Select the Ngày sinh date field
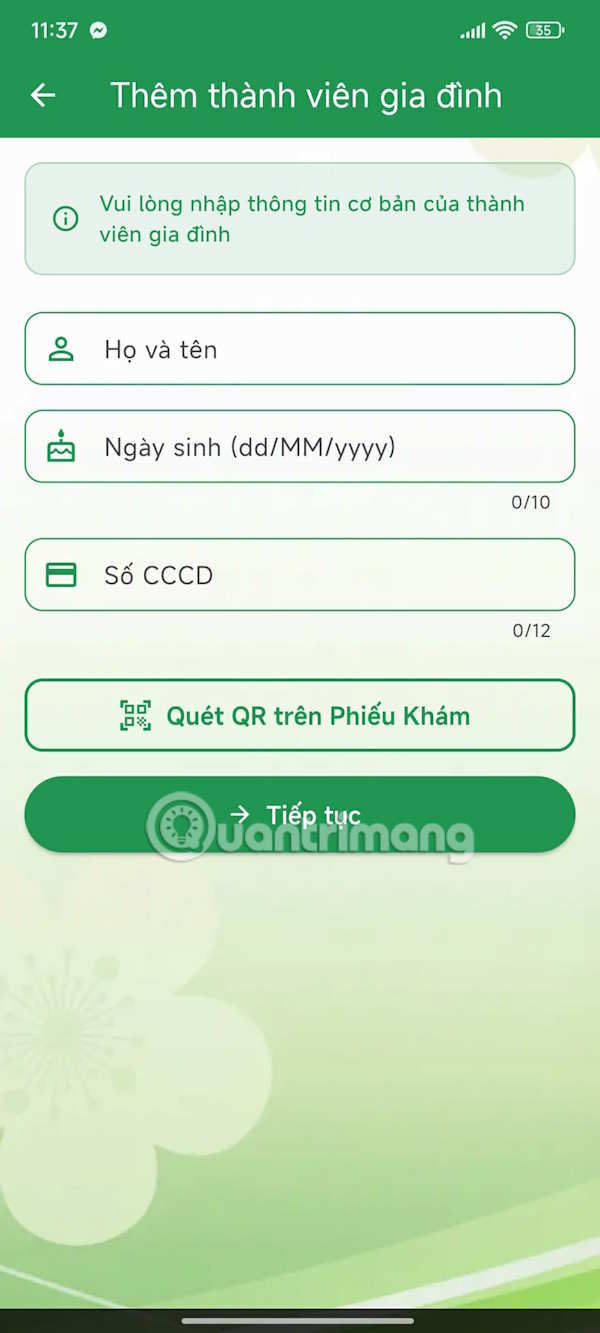600x1333 pixels. click(300, 447)
